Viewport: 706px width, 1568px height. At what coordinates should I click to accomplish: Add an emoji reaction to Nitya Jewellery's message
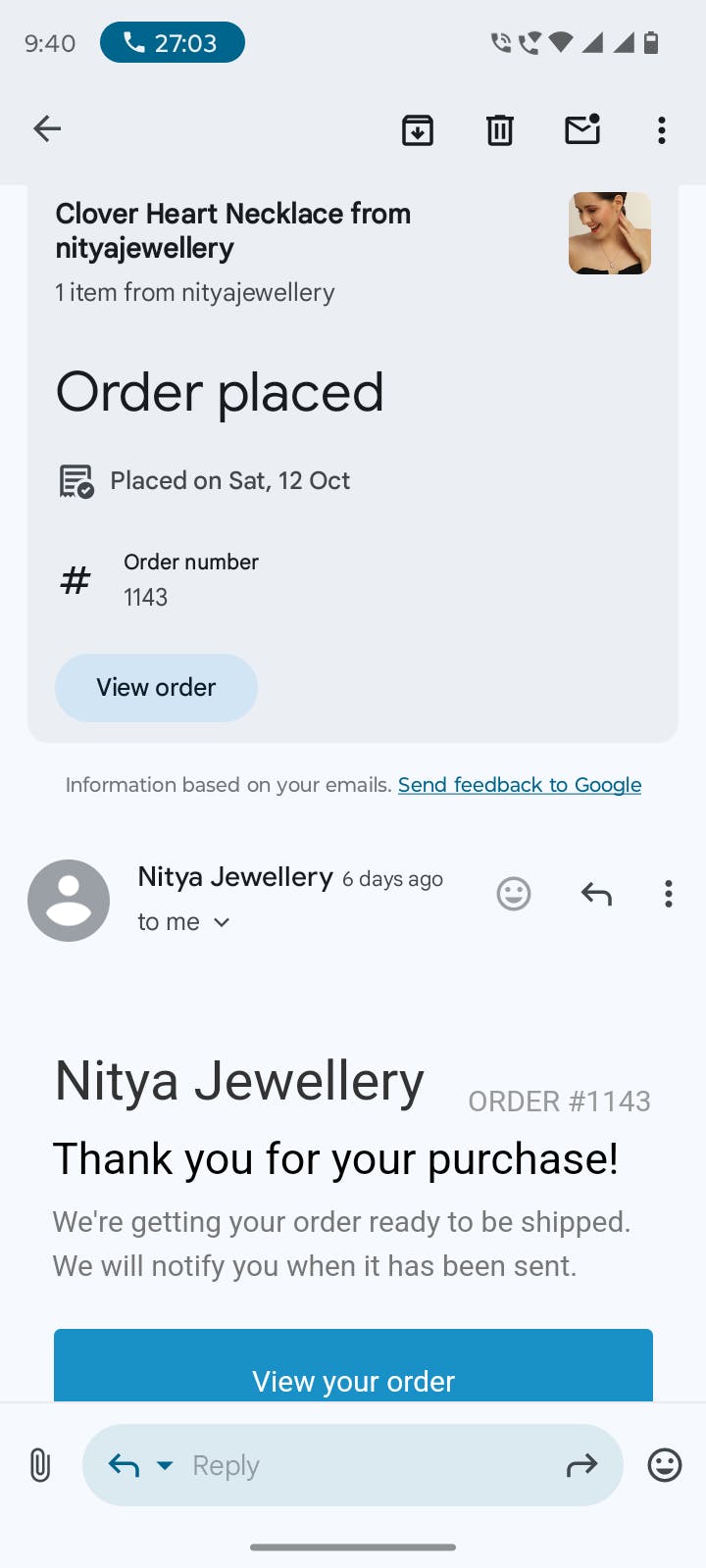coord(513,894)
